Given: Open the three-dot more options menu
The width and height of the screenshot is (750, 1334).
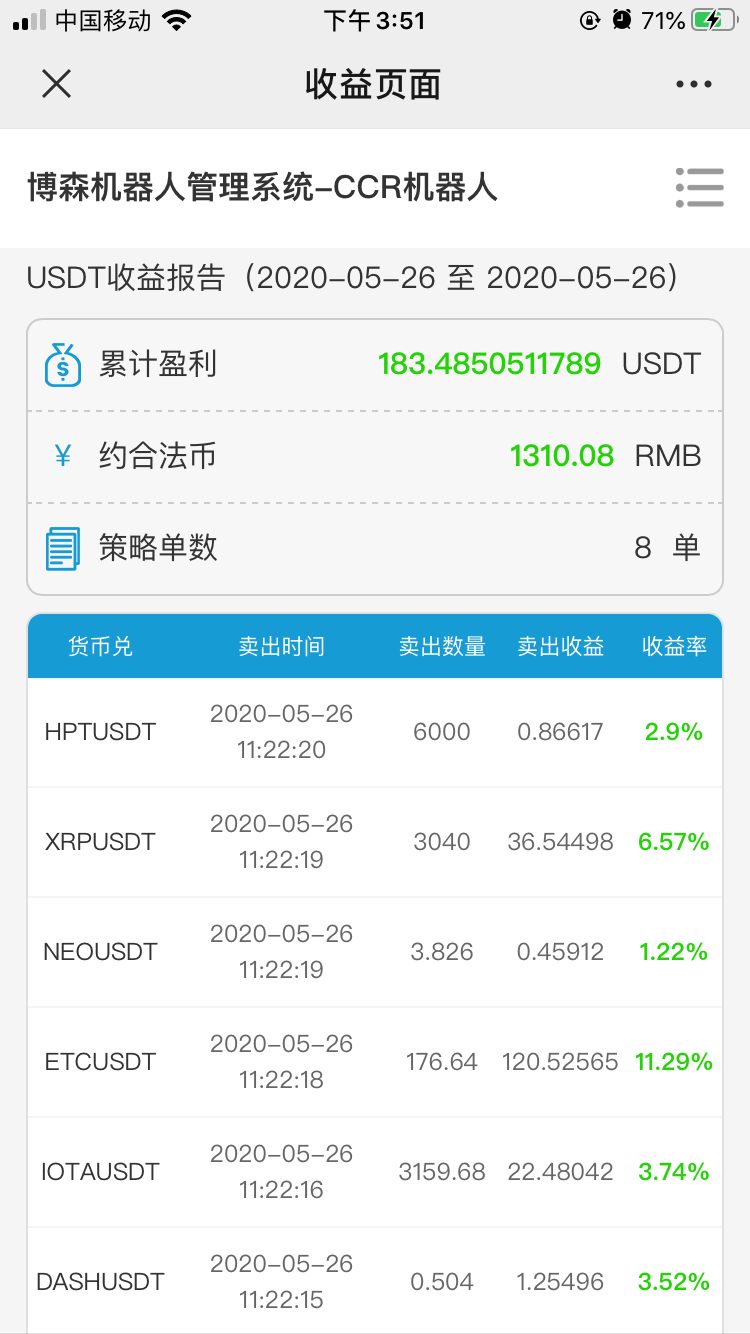Looking at the screenshot, I should [694, 85].
